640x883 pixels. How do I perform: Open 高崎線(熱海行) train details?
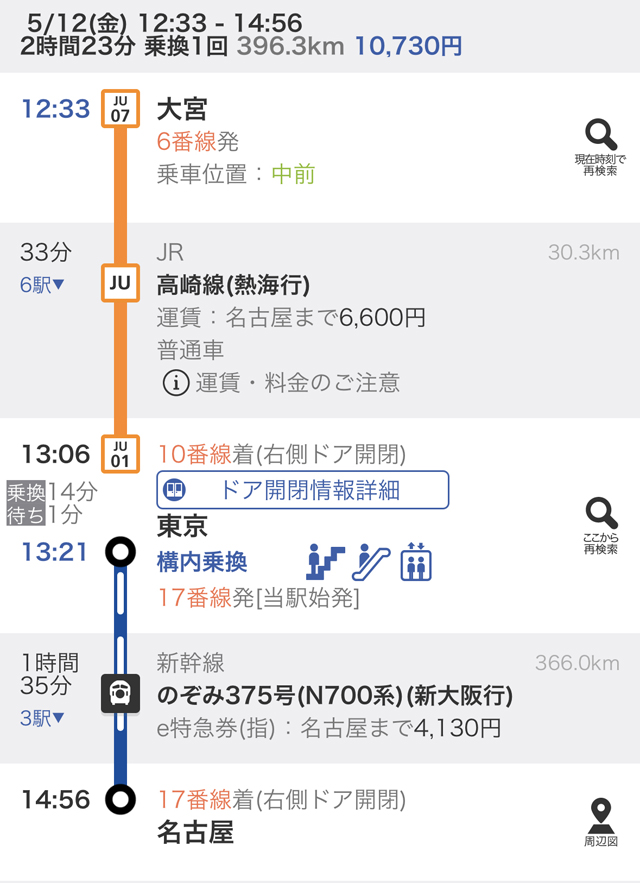(x=234, y=285)
